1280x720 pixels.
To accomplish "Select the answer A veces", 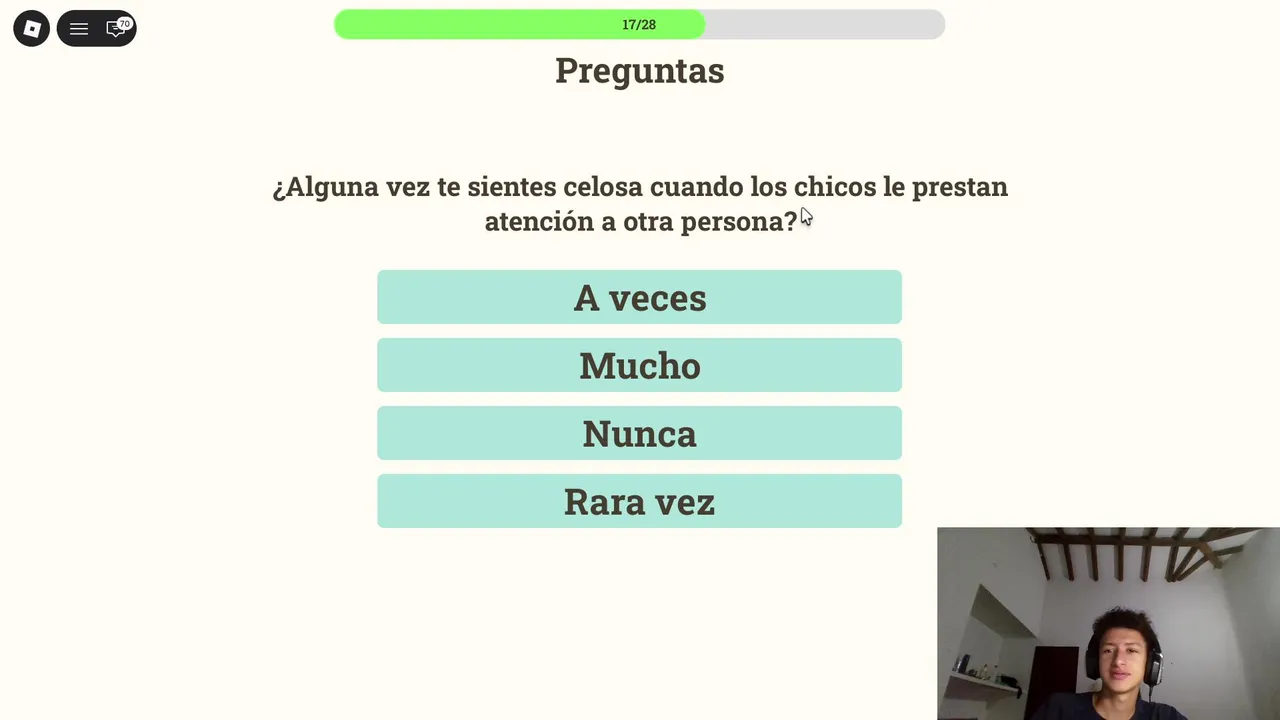I will coord(639,297).
